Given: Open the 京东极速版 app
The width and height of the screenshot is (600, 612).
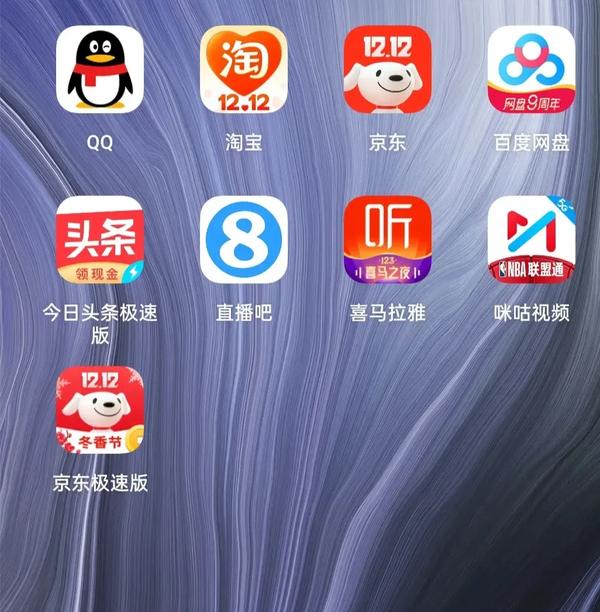Looking at the screenshot, I should coord(99,410).
